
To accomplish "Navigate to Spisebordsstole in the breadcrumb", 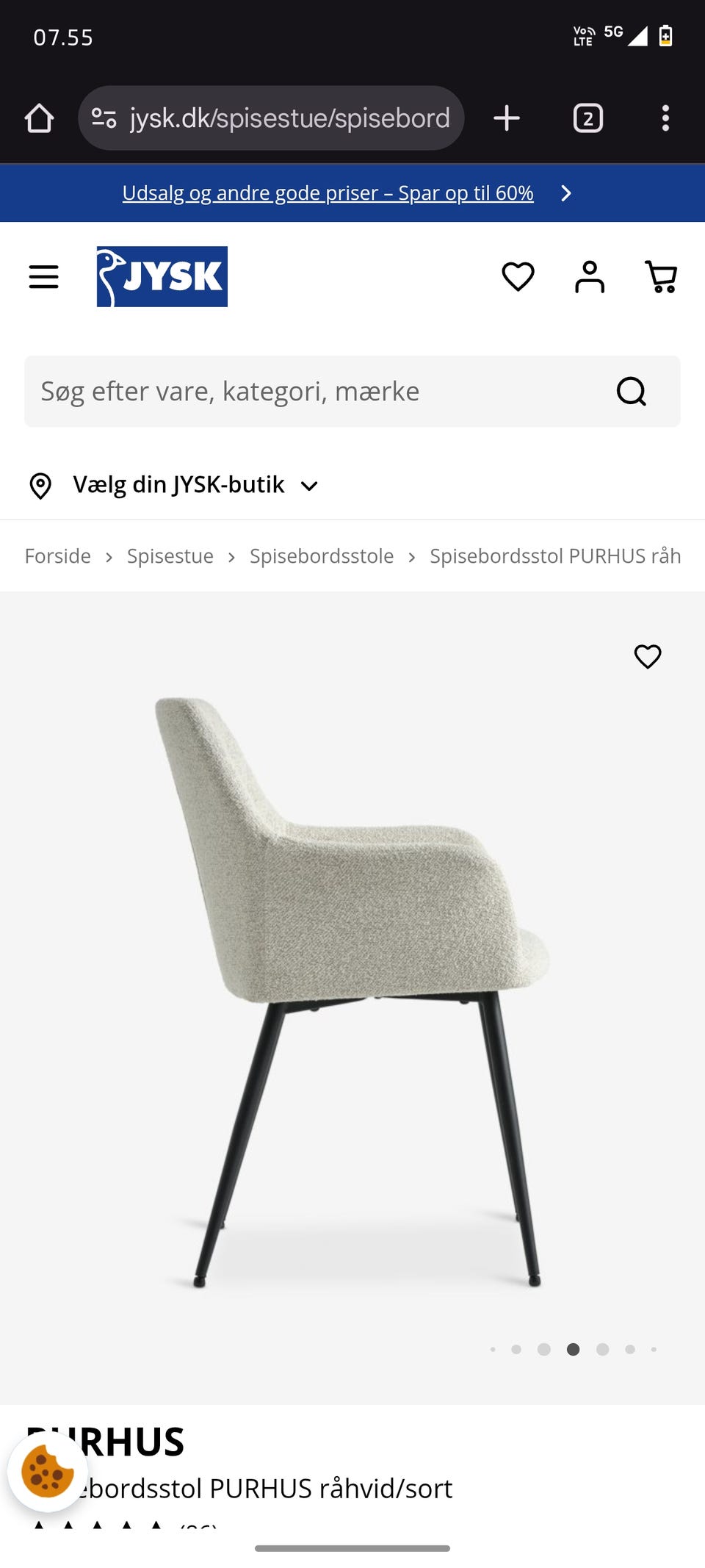I will 322,556.
